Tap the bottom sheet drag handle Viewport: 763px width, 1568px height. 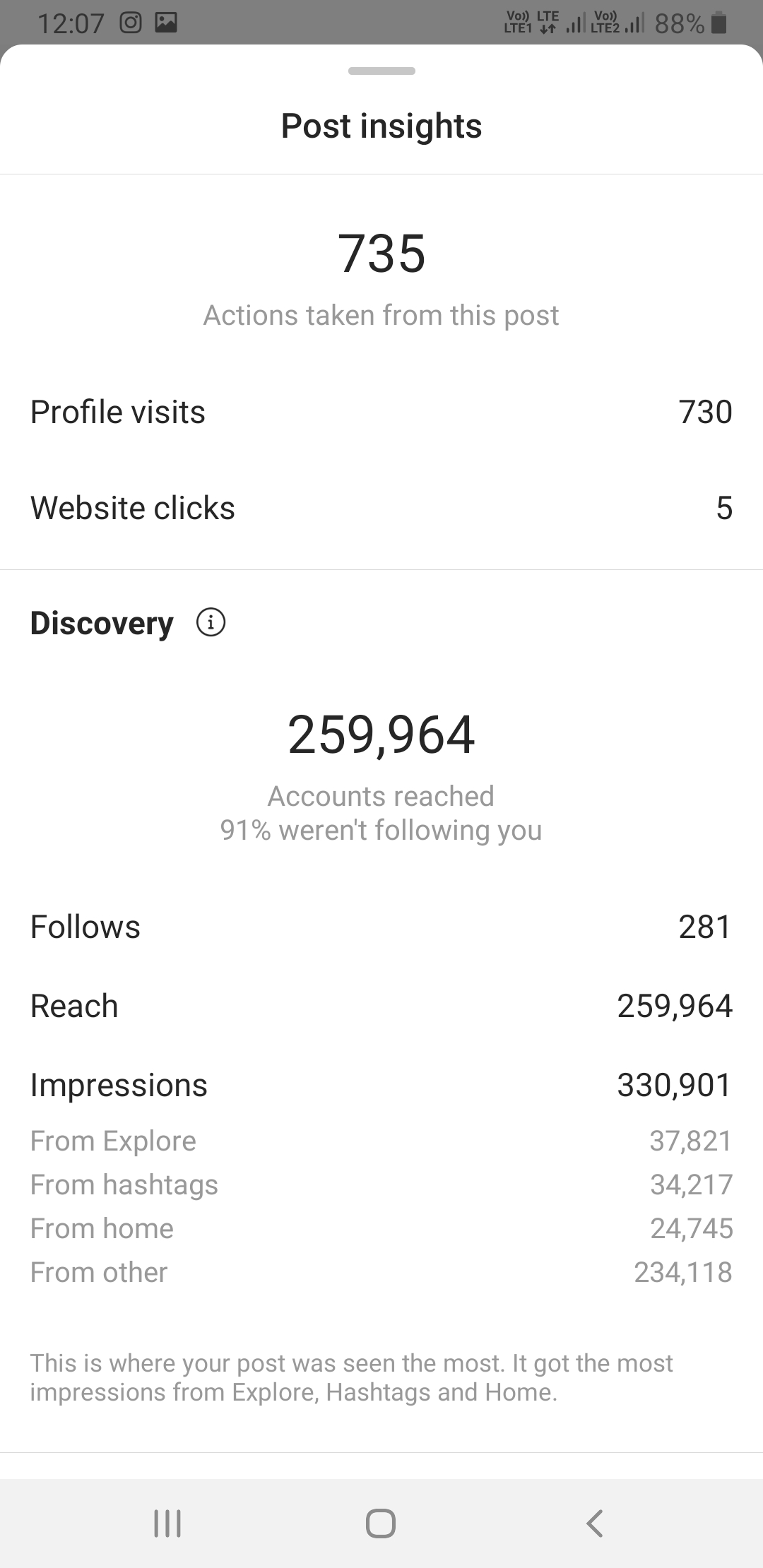381,71
